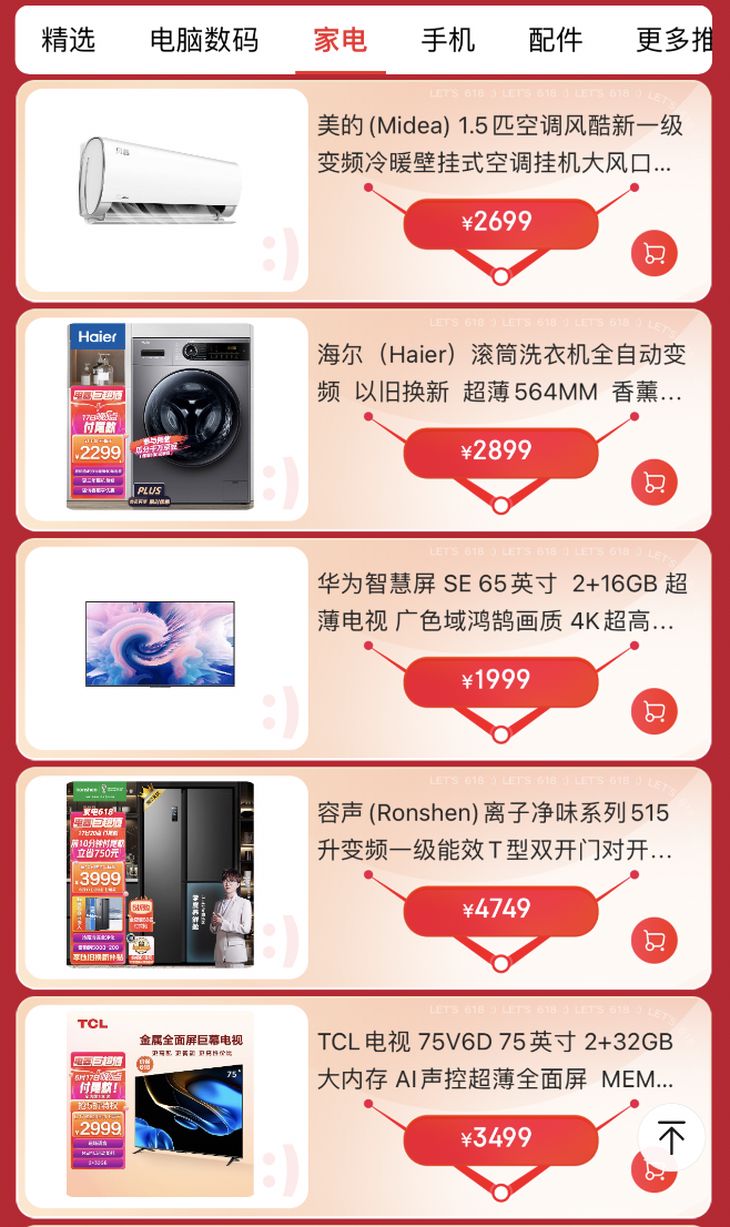View the 华为智慧屏 SE 65 listing
The height and width of the screenshot is (1227, 730).
(364, 649)
